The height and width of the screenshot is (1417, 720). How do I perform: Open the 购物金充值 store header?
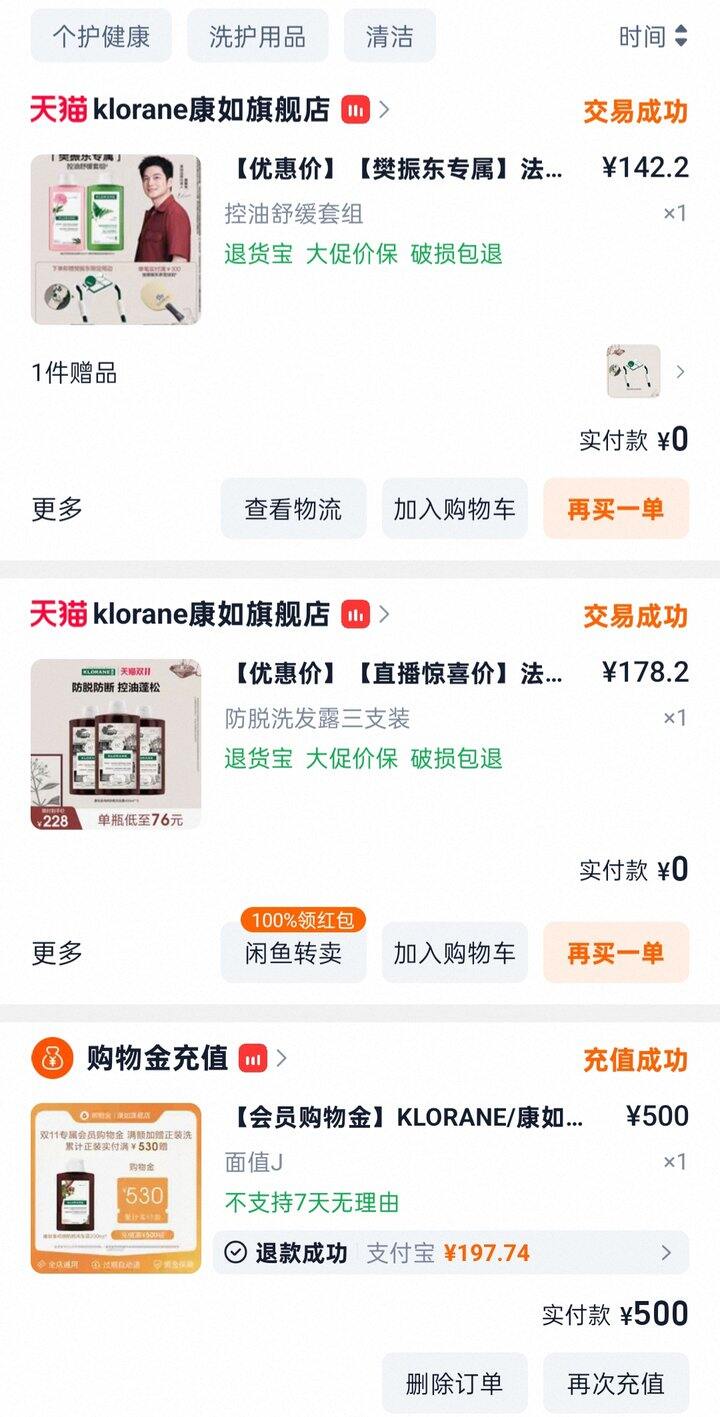[x=158, y=1058]
